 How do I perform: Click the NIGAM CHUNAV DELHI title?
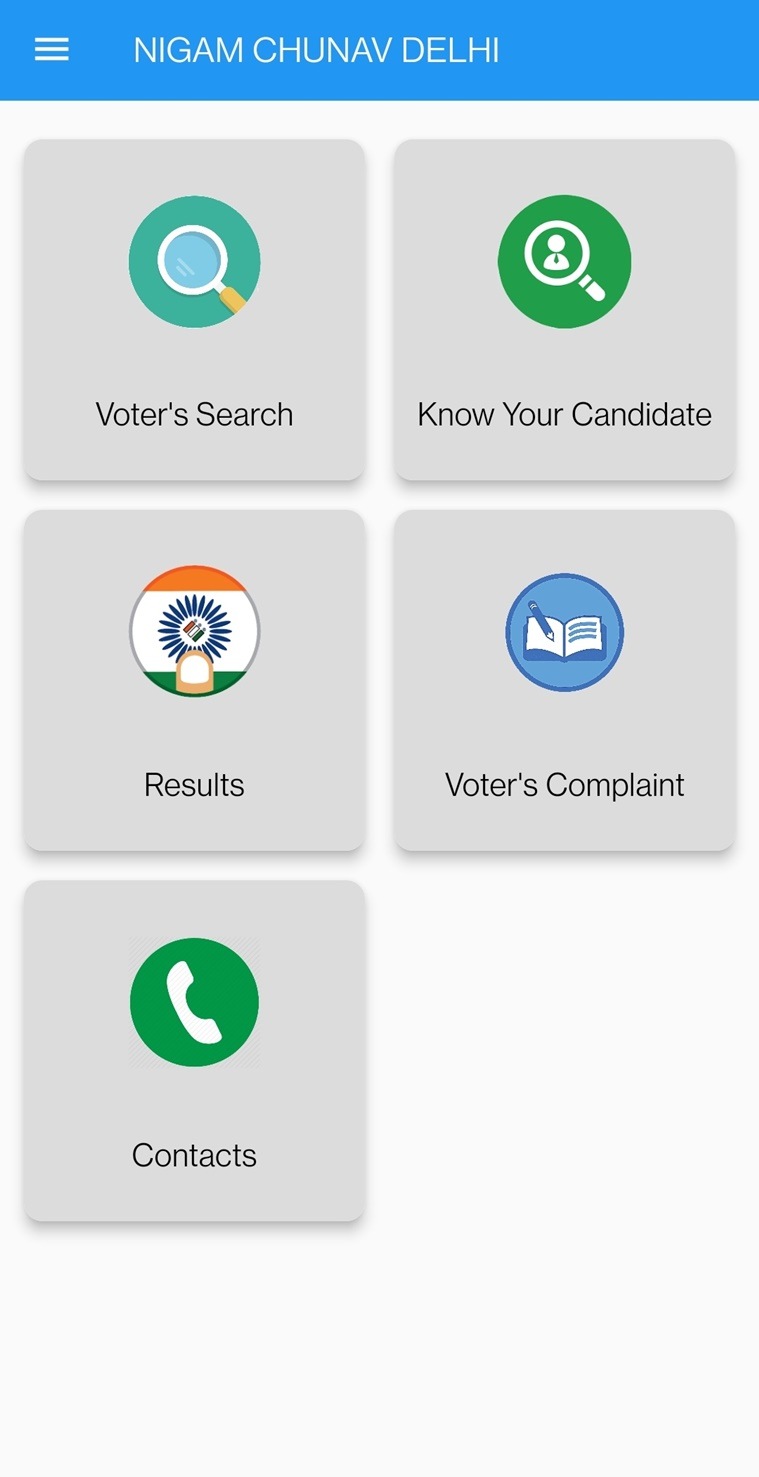tap(317, 49)
